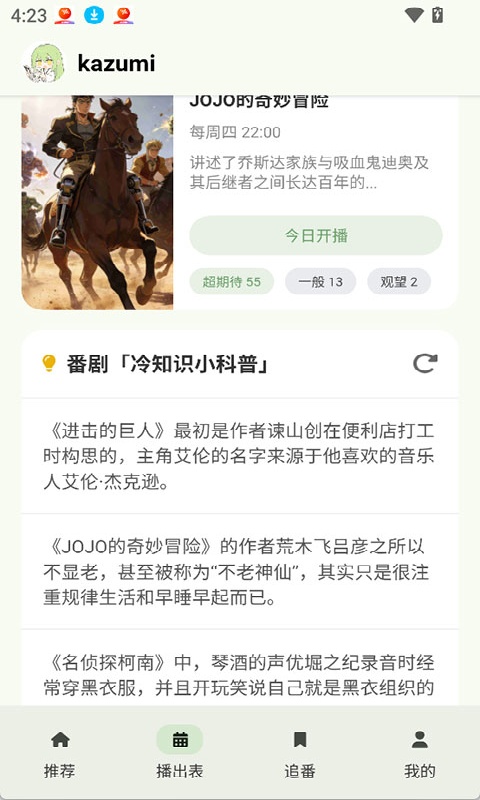The width and height of the screenshot is (480, 800).
Task: Tap the 今日开播 button
Action: pos(316,235)
